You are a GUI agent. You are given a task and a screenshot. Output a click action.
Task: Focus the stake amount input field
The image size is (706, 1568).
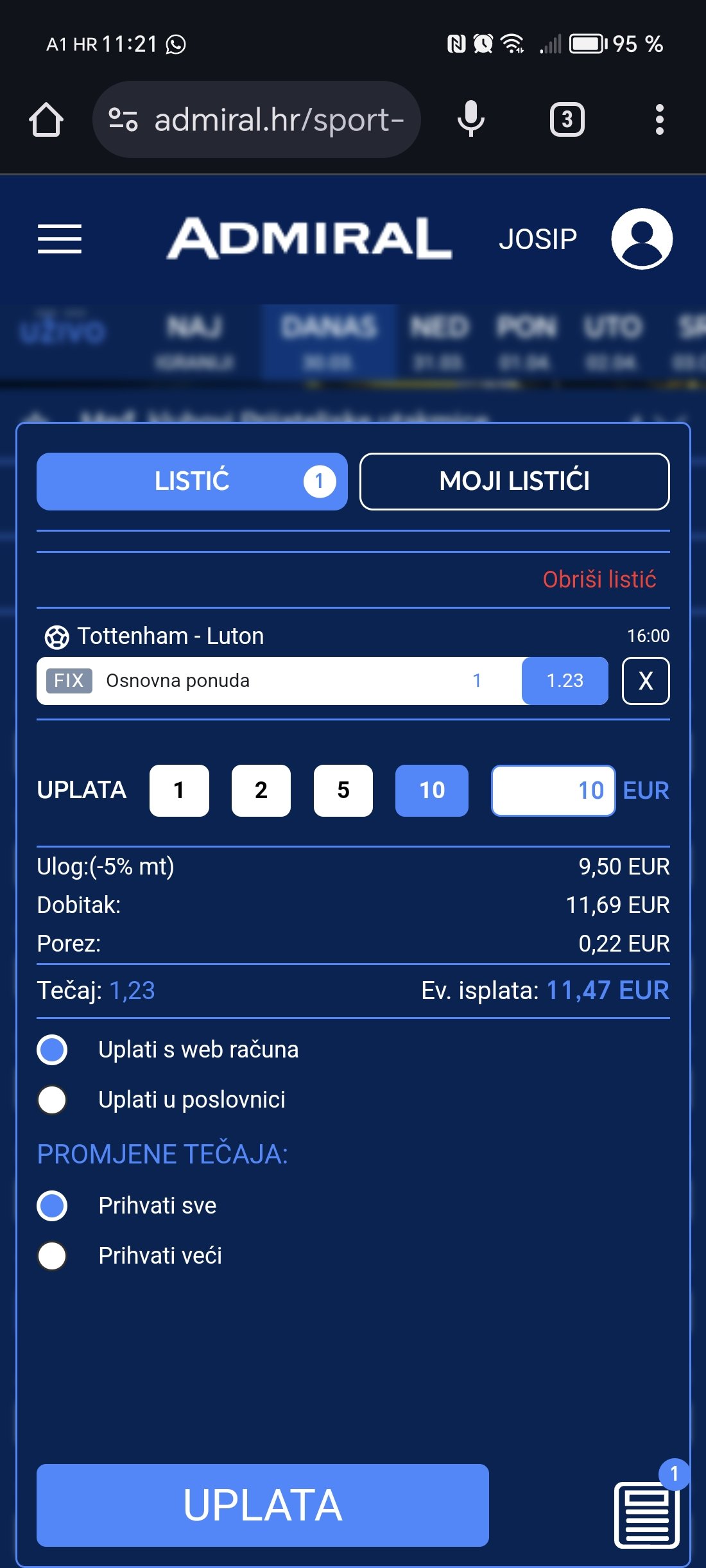coord(553,790)
